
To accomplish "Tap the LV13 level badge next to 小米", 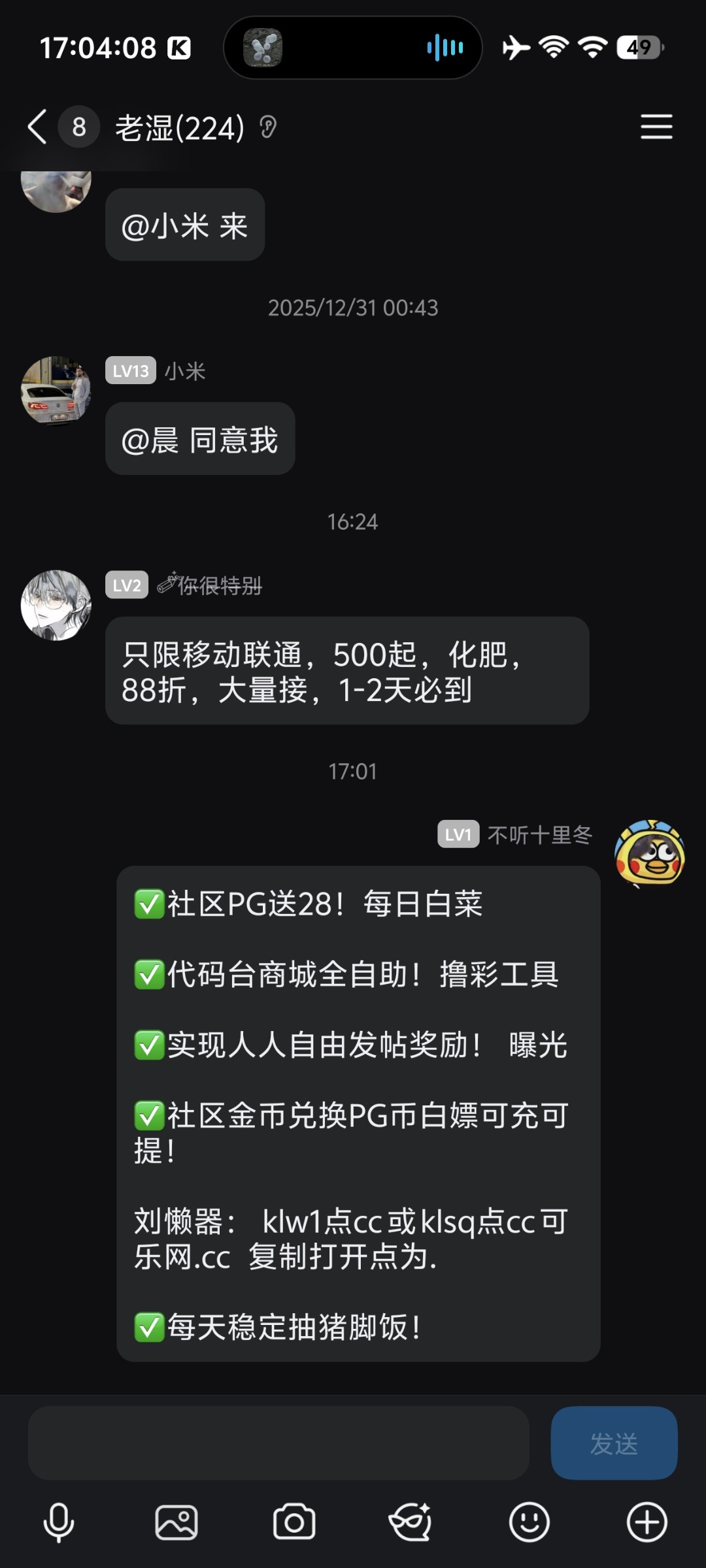I will 129,370.
